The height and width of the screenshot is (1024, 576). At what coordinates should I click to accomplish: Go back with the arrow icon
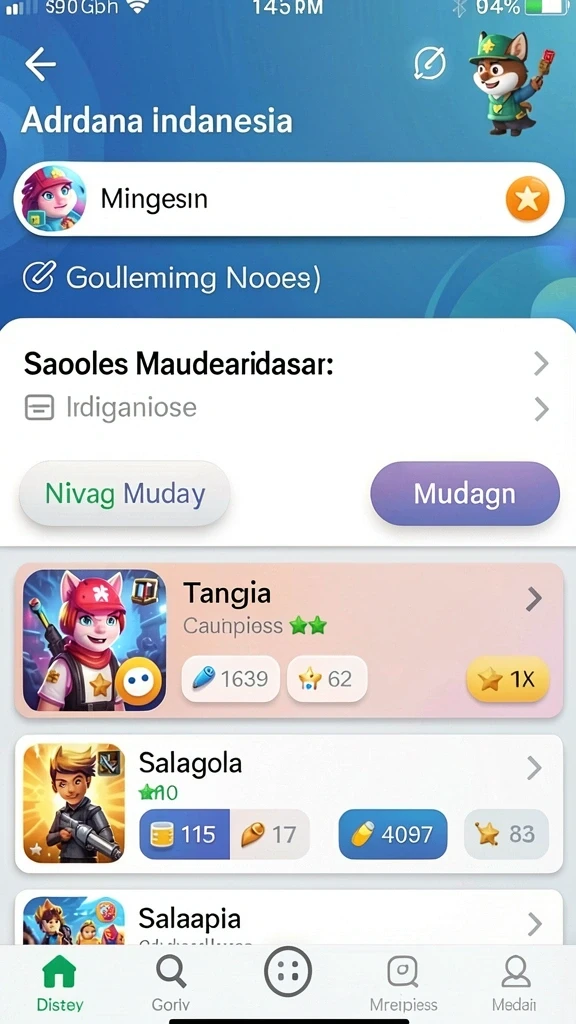40,64
